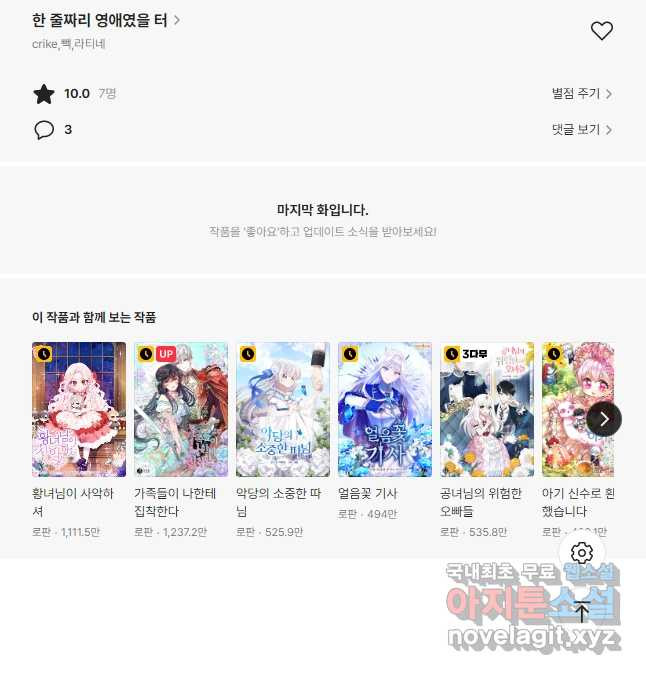Open the viewer settings gear

(582, 553)
